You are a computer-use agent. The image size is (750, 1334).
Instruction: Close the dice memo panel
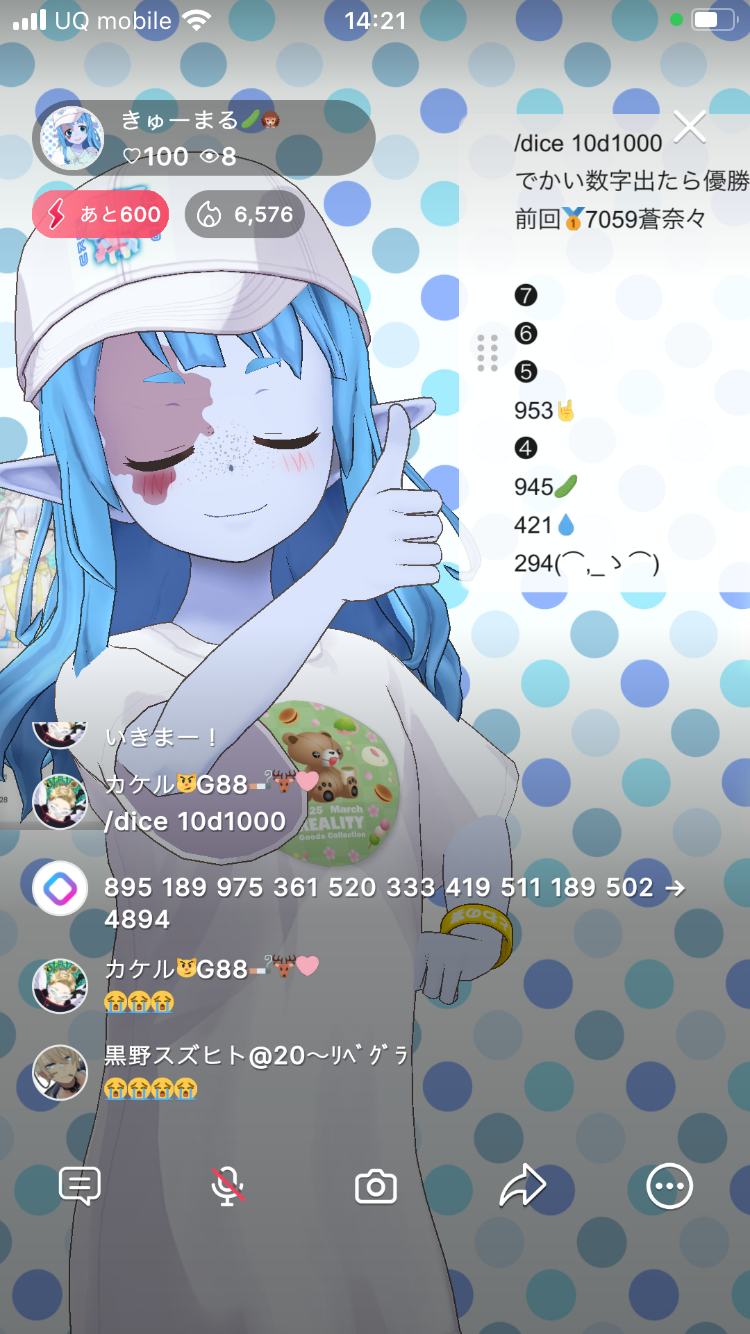click(x=690, y=127)
